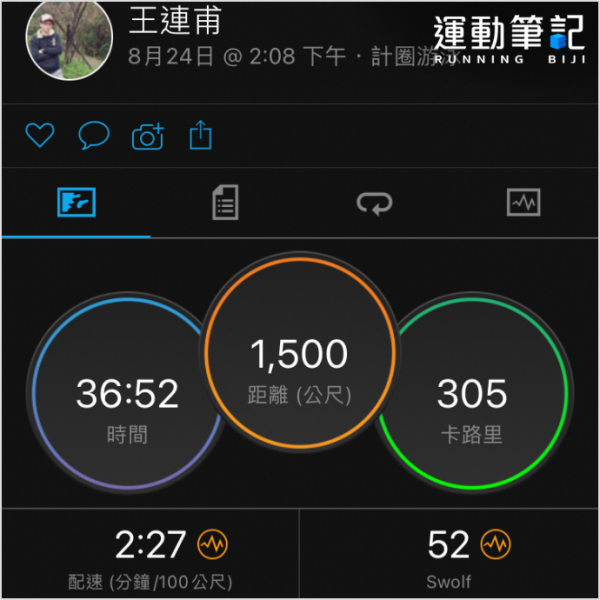This screenshot has height=600, width=600.
Task: Share this activity
Action: tap(201, 134)
